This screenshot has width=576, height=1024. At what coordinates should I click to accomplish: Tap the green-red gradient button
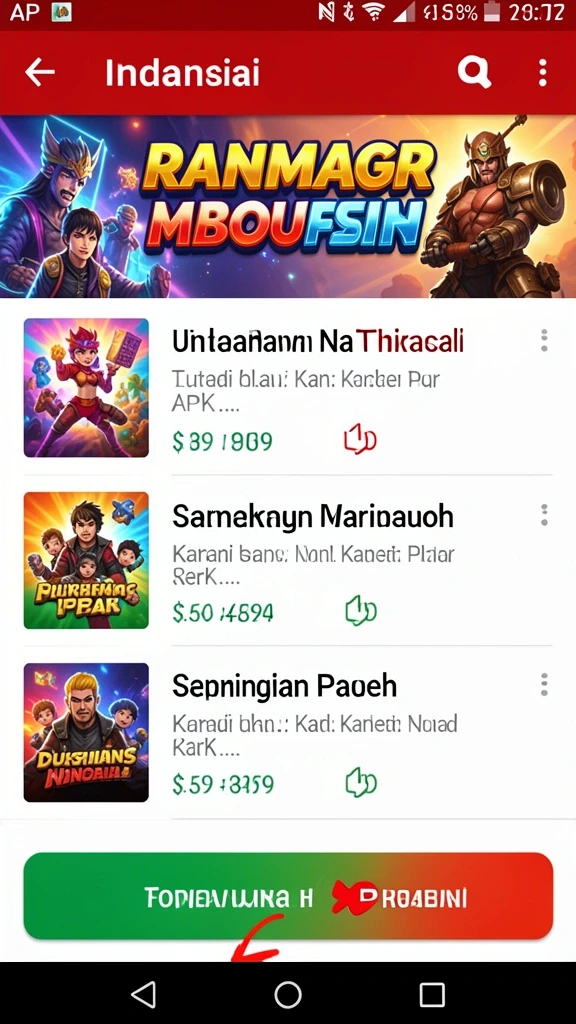[x=288, y=896]
